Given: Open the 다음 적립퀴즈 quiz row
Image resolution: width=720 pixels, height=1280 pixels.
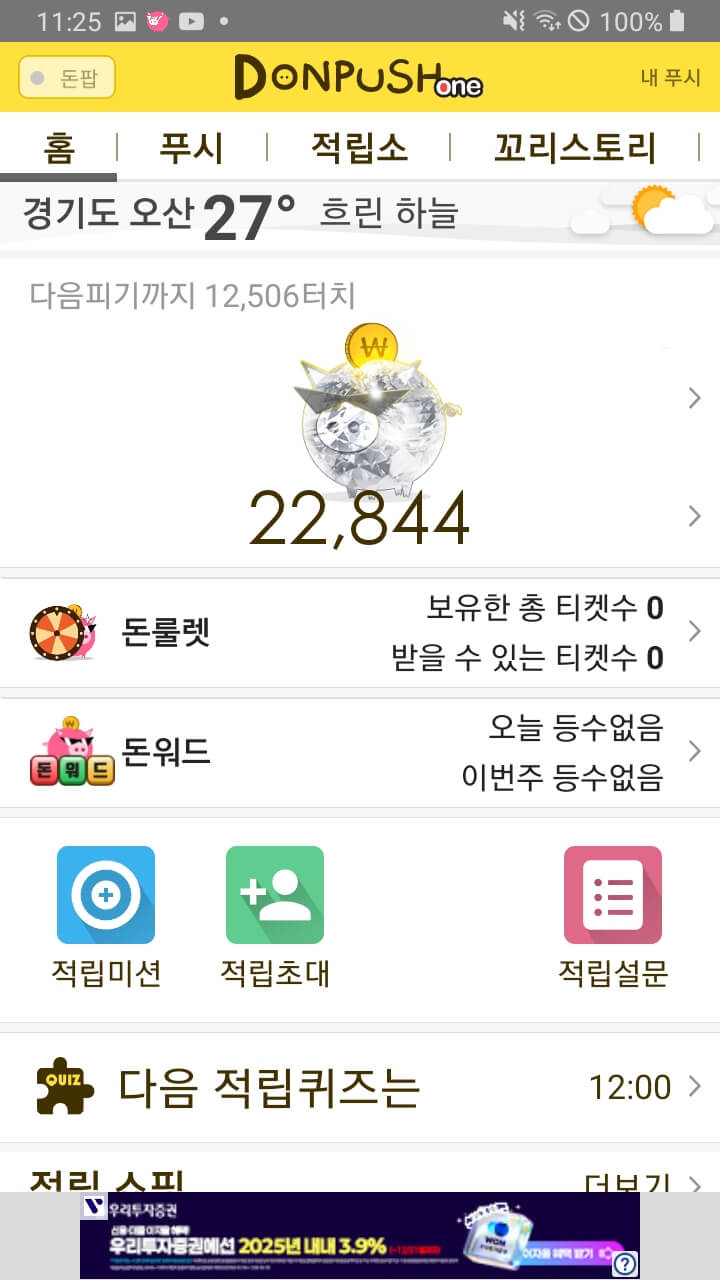Looking at the screenshot, I should pyautogui.click(x=360, y=1087).
